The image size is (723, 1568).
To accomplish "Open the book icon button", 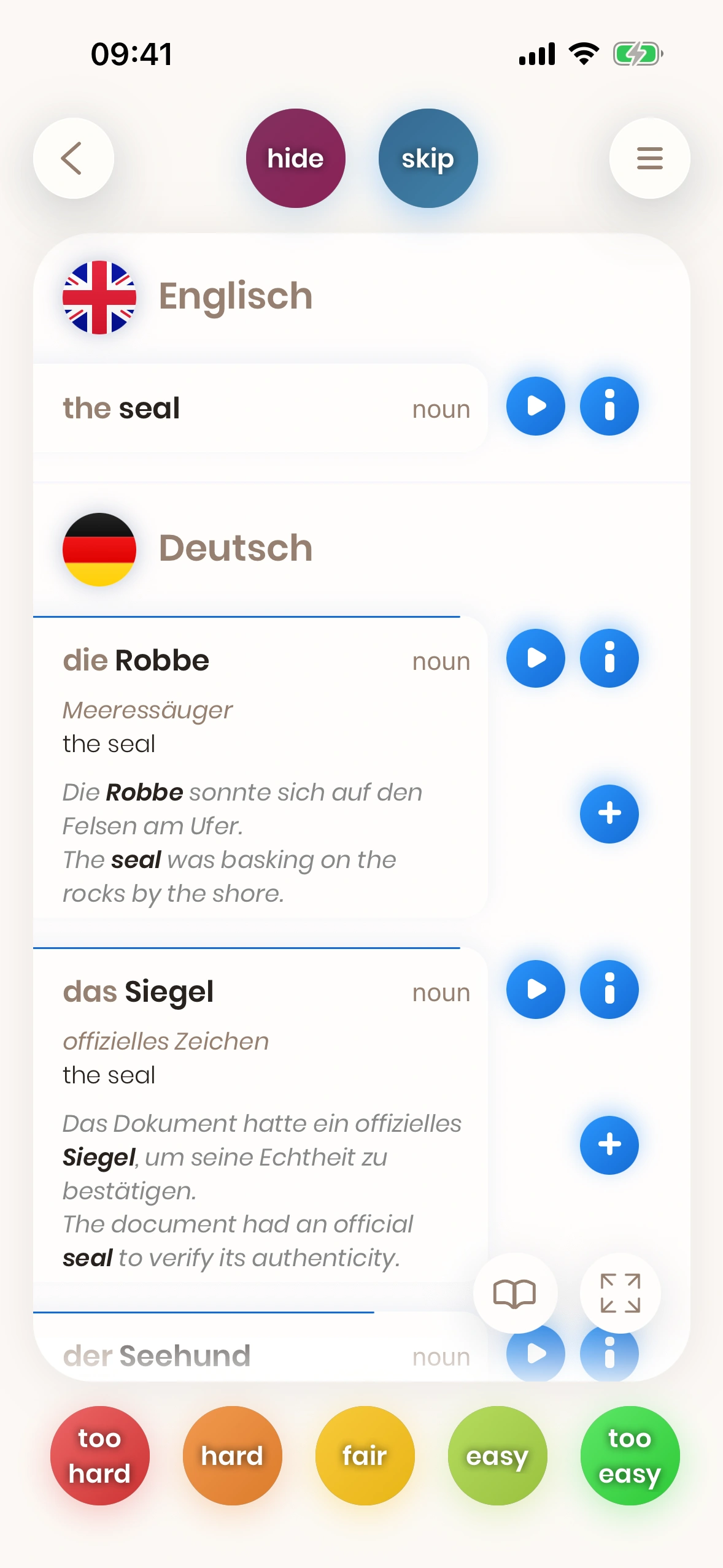I will click(x=515, y=1293).
